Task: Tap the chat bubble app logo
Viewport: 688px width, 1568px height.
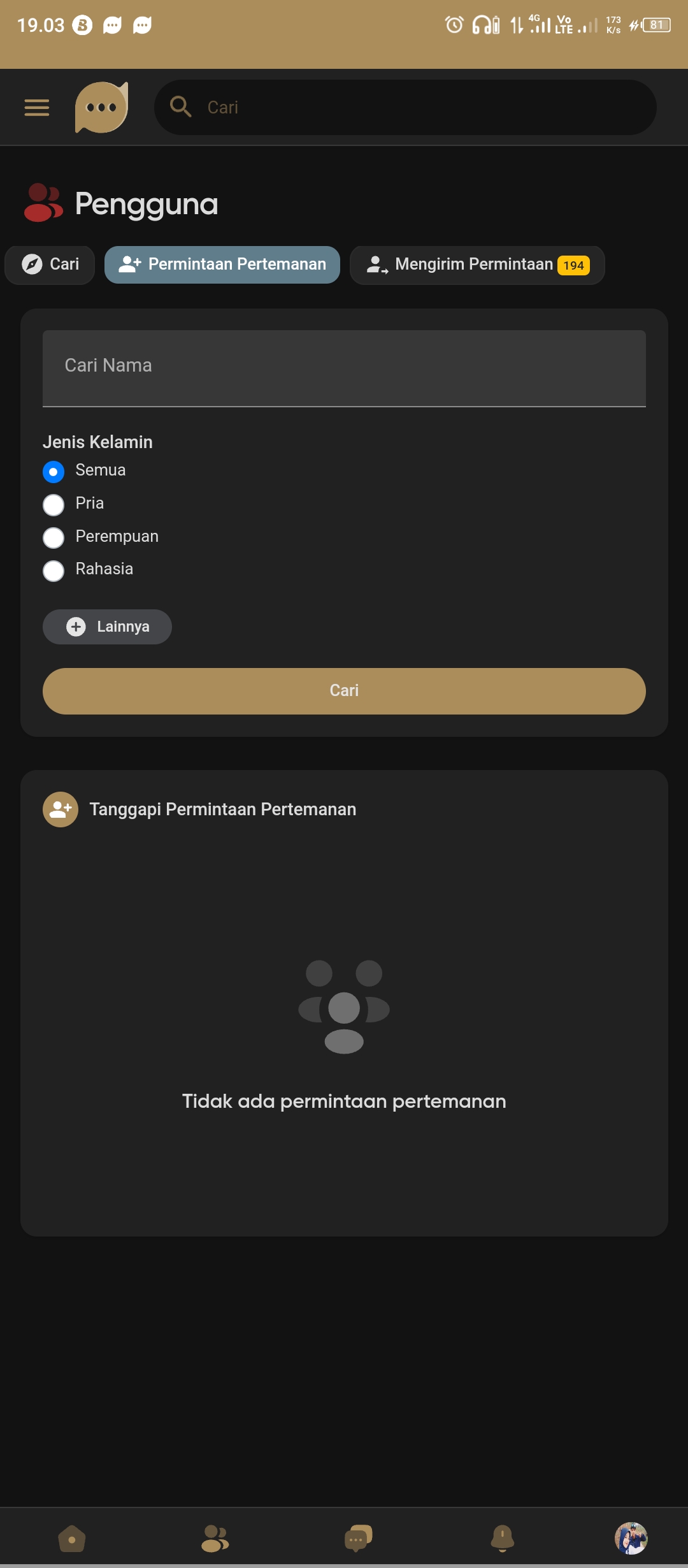Action: click(x=101, y=107)
